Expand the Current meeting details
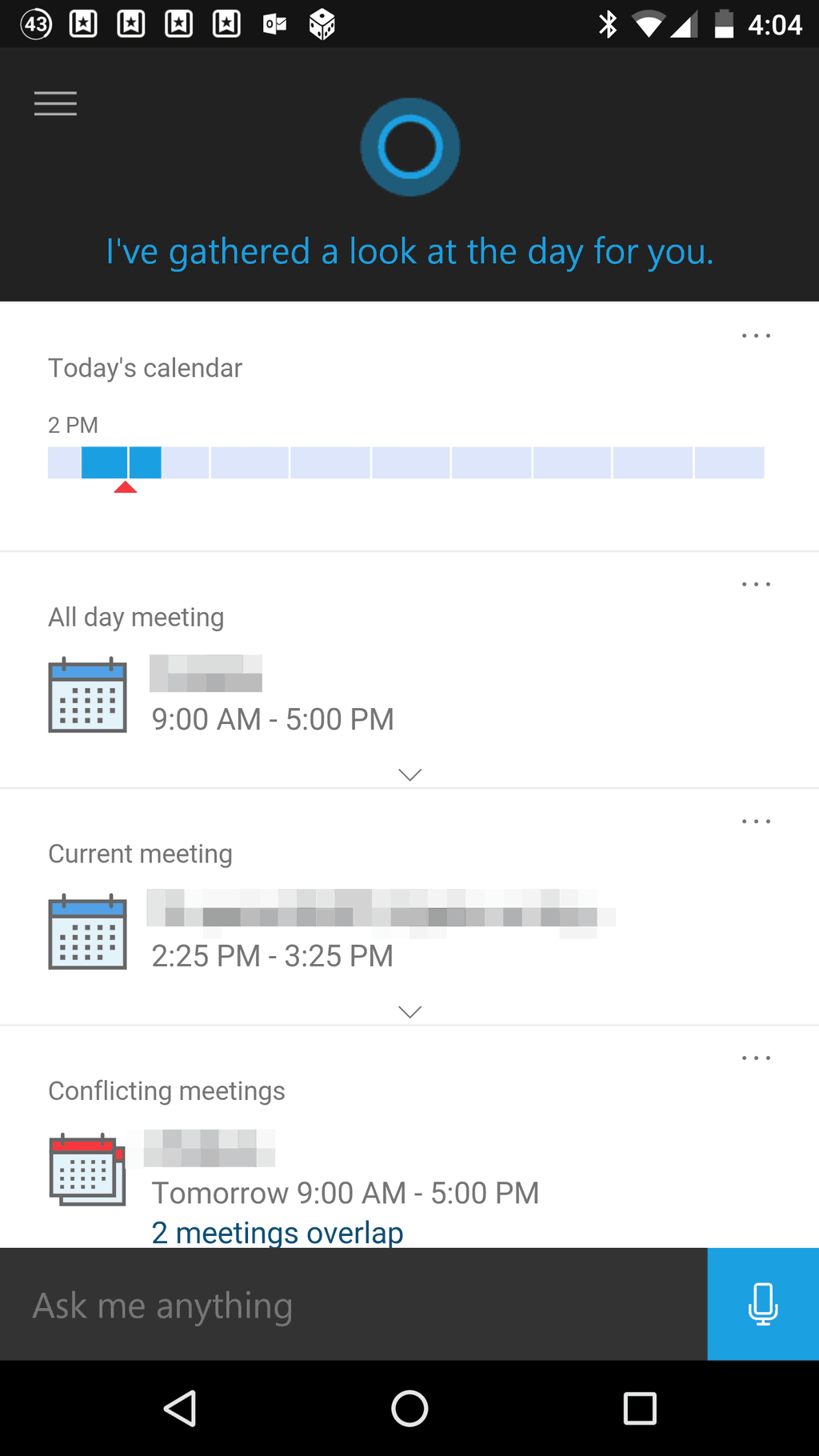The image size is (819, 1456). click(409, 1012)
